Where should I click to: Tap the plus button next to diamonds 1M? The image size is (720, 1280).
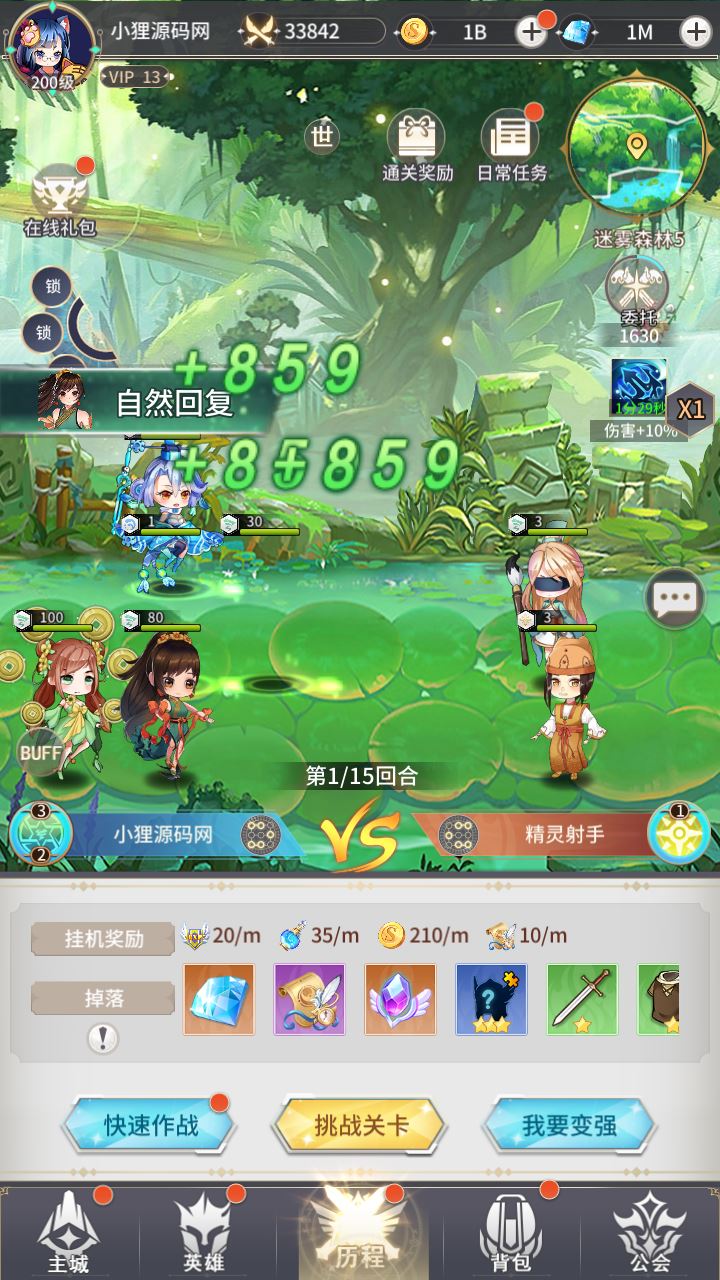[695, 32]
